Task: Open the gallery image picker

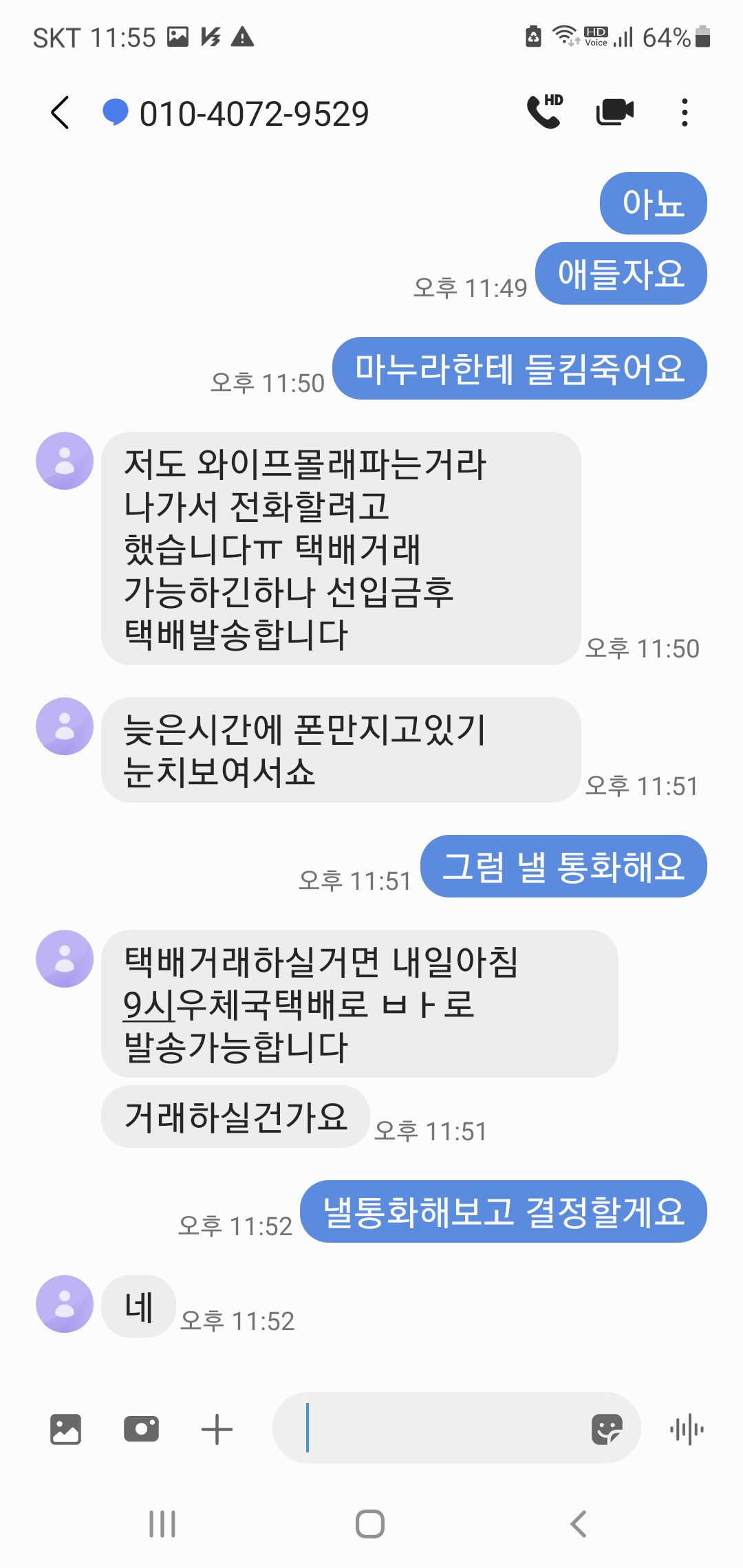Action: (66, 1429)
